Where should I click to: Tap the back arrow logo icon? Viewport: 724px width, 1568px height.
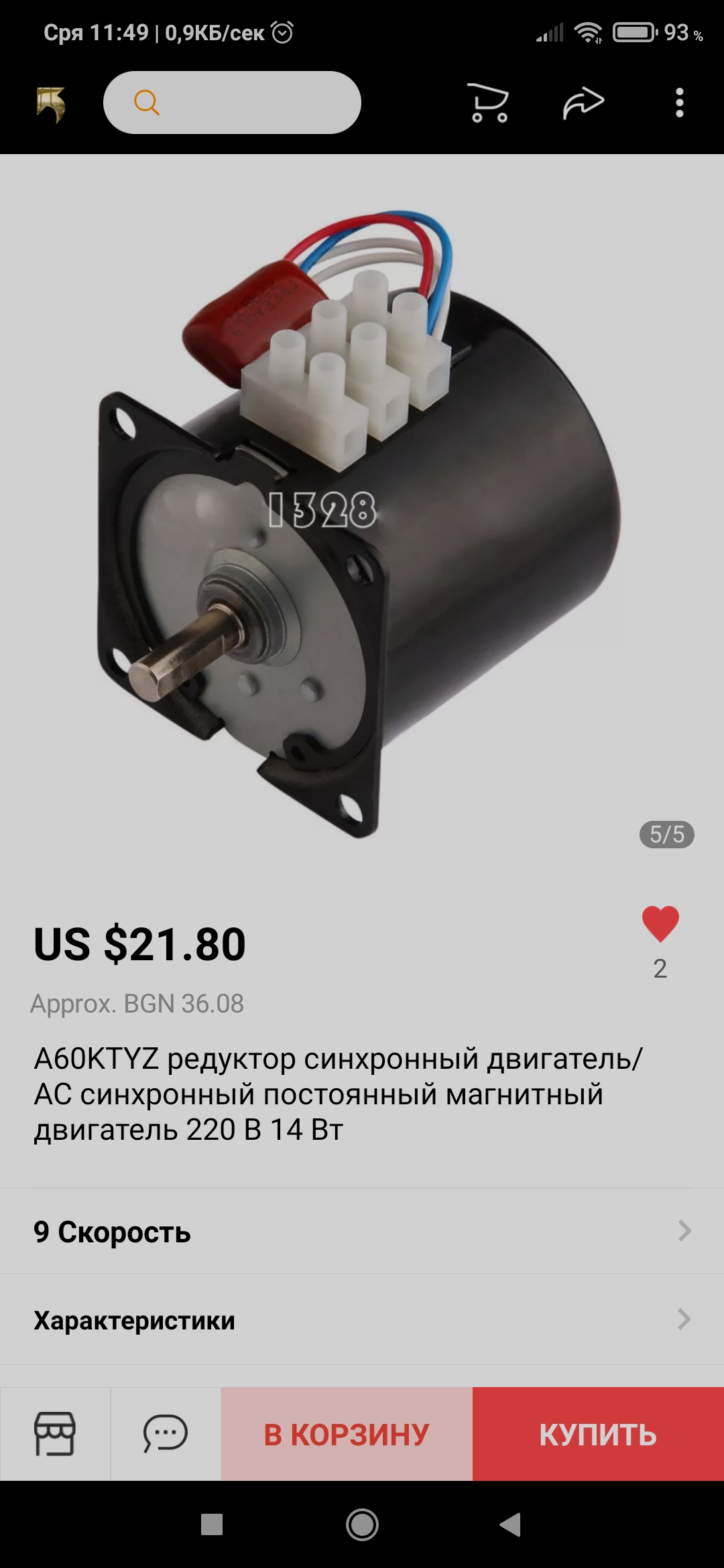[x=51, y=104]
